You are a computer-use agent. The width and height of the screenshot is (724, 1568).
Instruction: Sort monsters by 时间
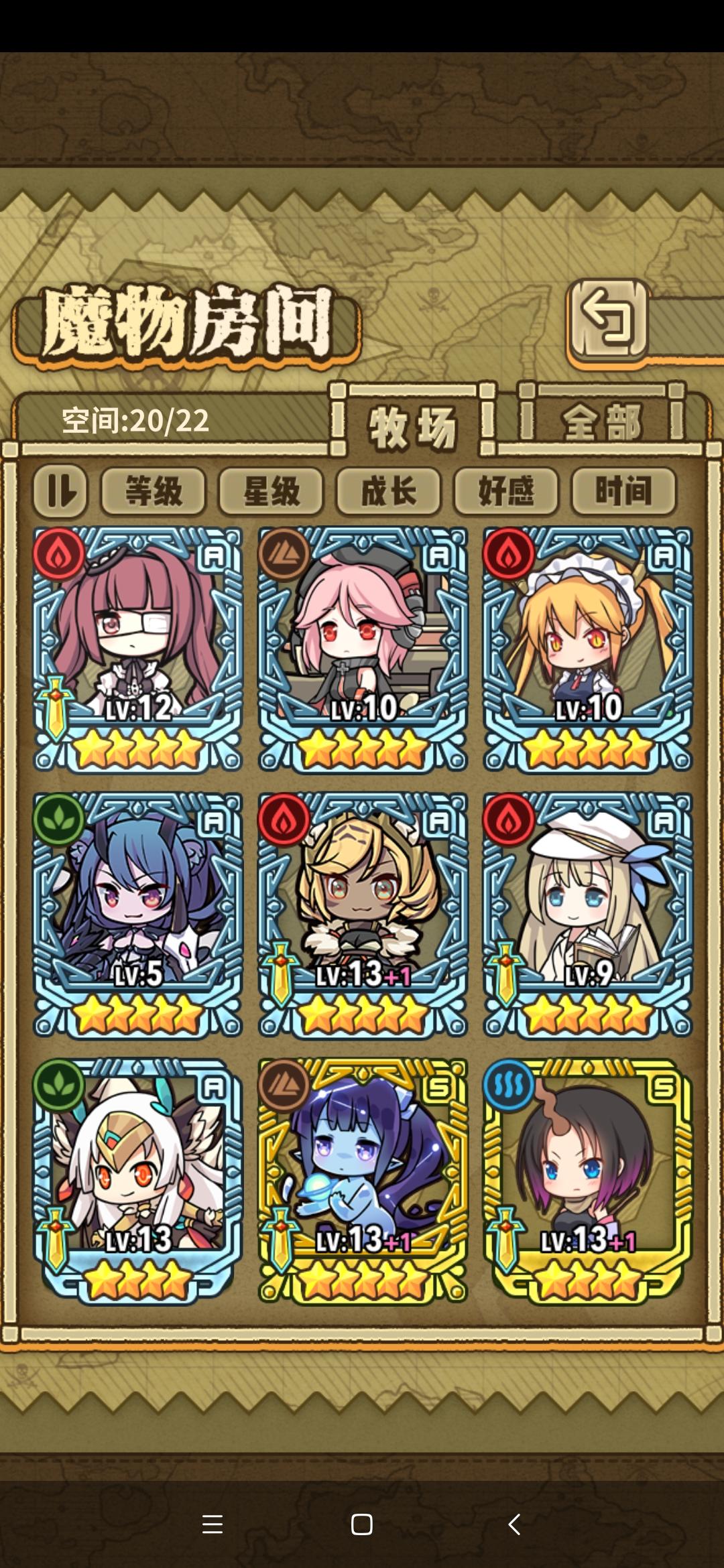625,491
